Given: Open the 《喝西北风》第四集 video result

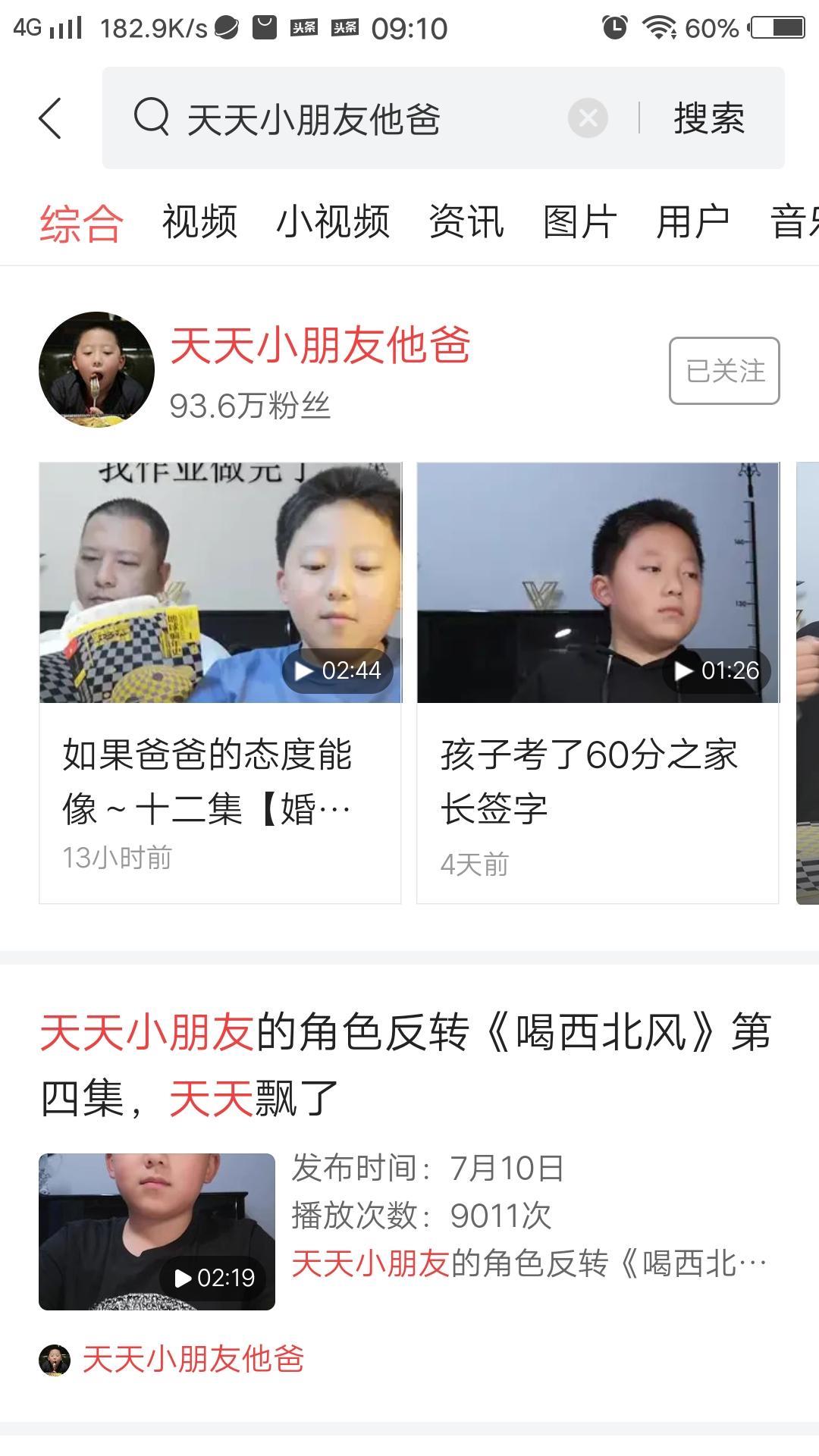Looking at the screenshot, I should point(406,1064).
